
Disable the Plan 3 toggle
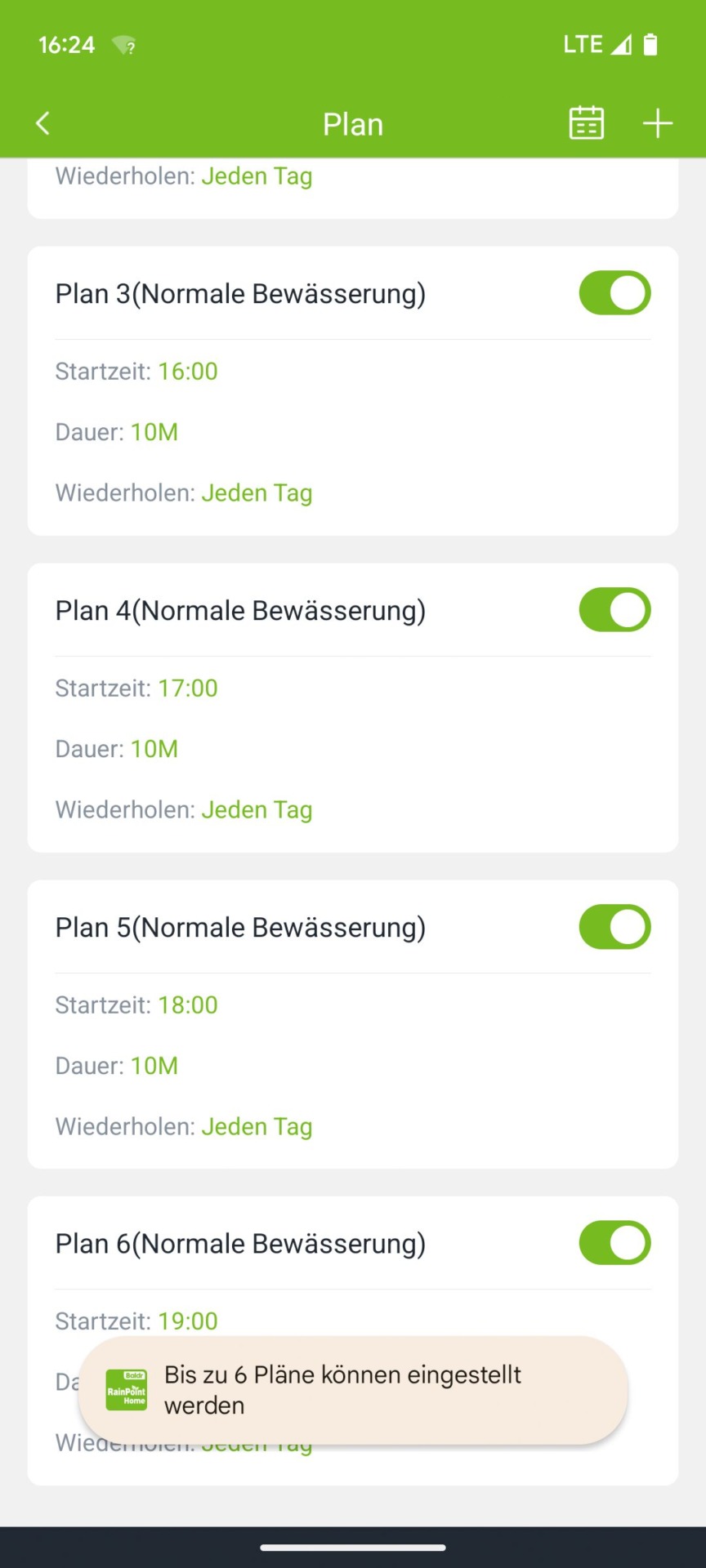614,293
